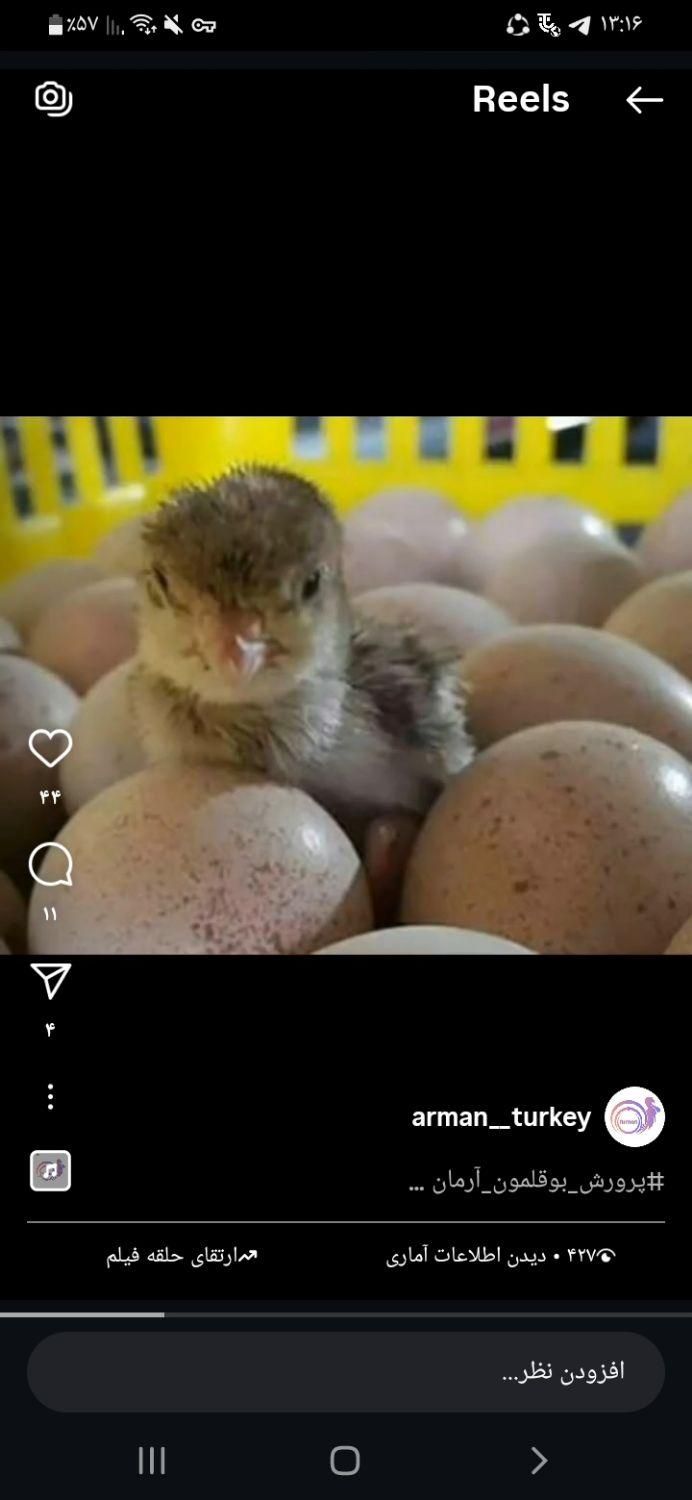Open recent apps from navigation bar
The width and height of the screenshot is (692, 1500).
pos(151,1461)
